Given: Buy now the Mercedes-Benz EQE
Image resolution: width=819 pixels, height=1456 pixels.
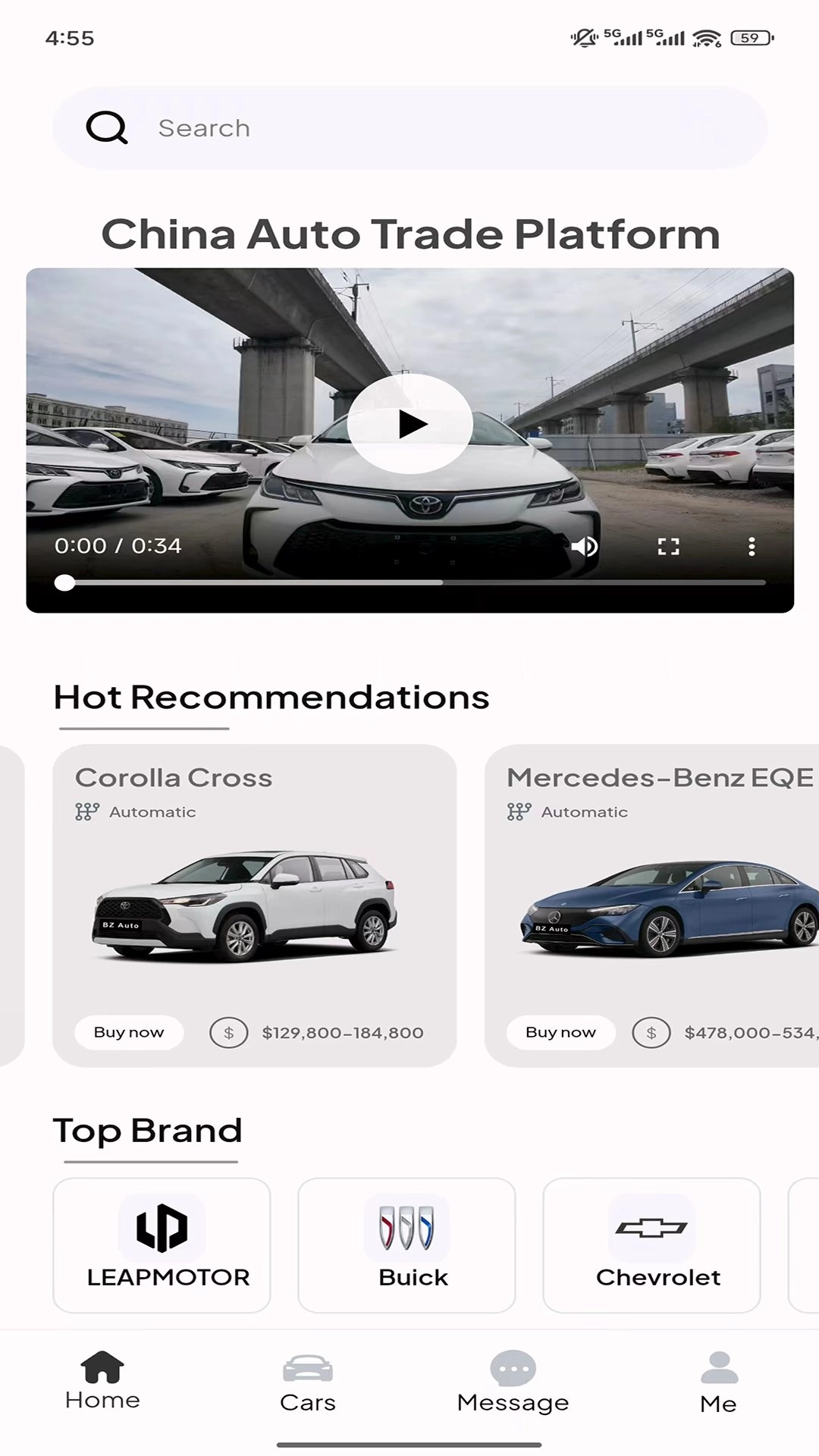Looking at the screenshot, I should pos(560,1032).
